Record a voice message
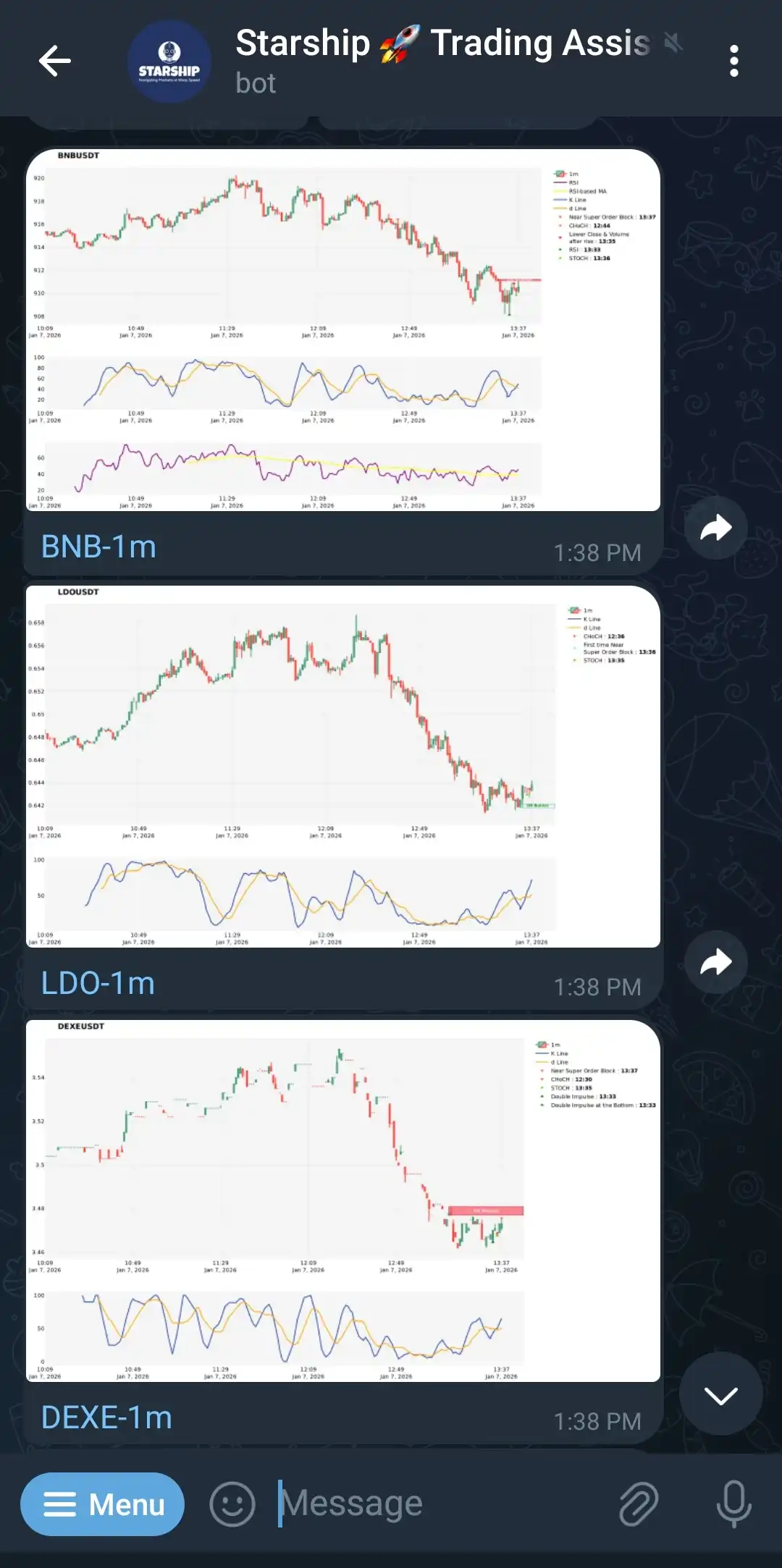 733,1504
